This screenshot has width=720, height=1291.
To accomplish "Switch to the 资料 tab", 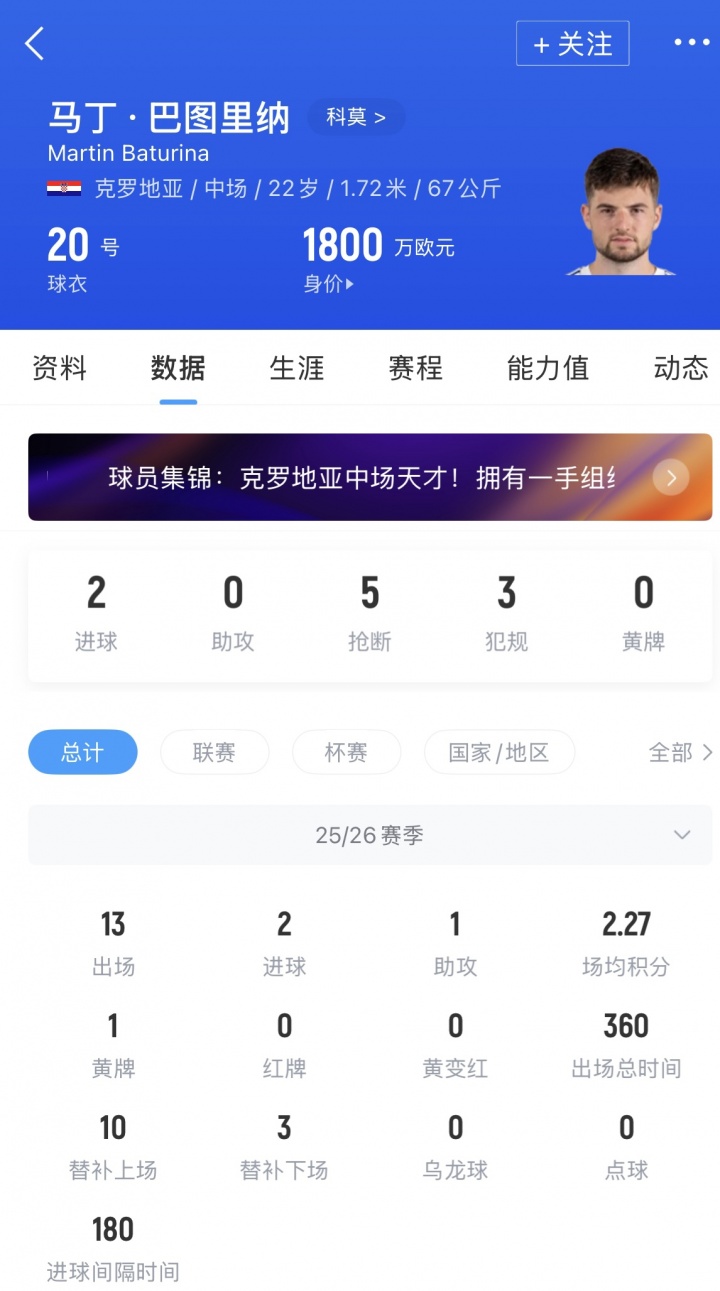I will 60,367.
